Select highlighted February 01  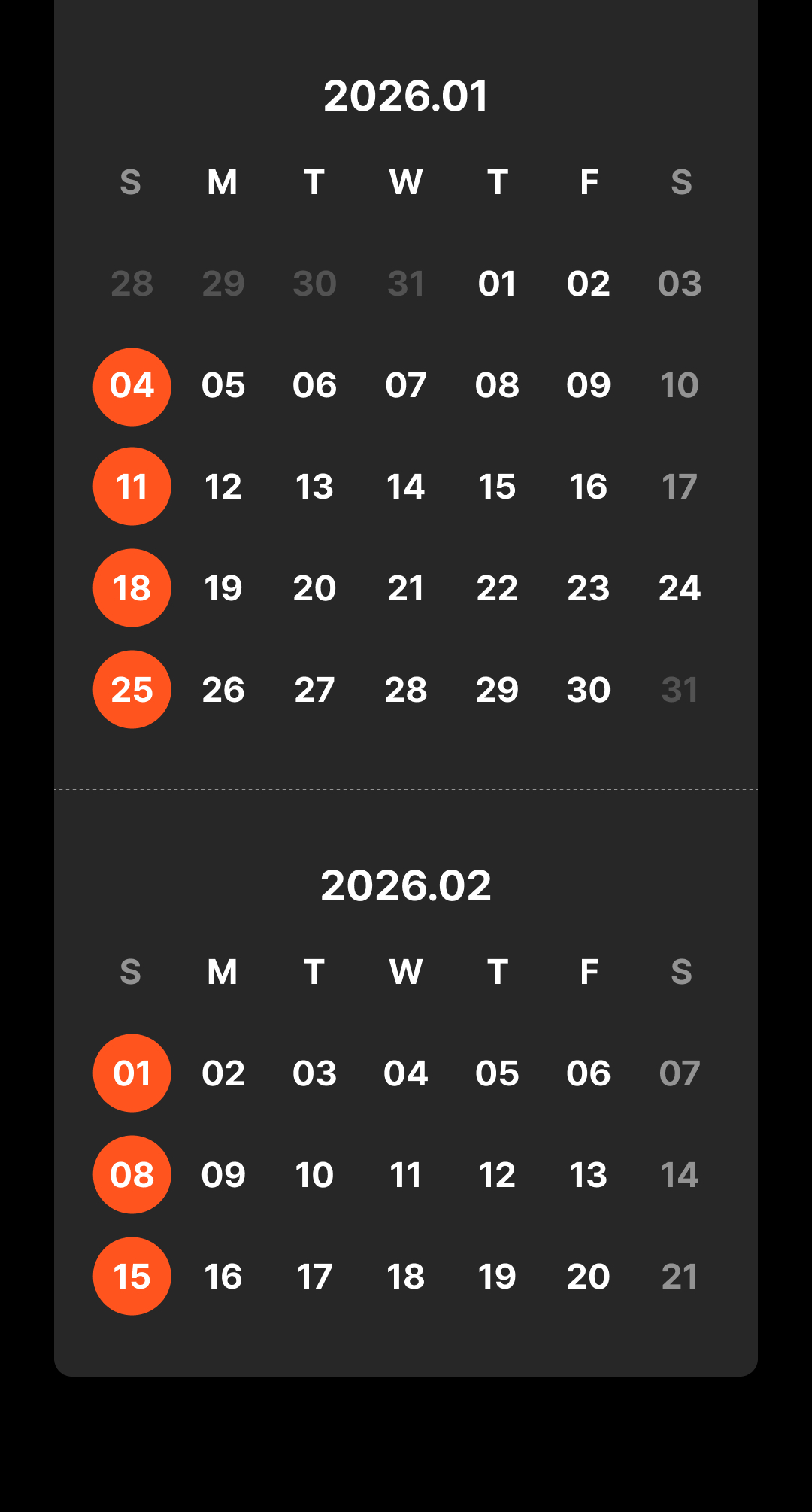tap(132, 1073)
